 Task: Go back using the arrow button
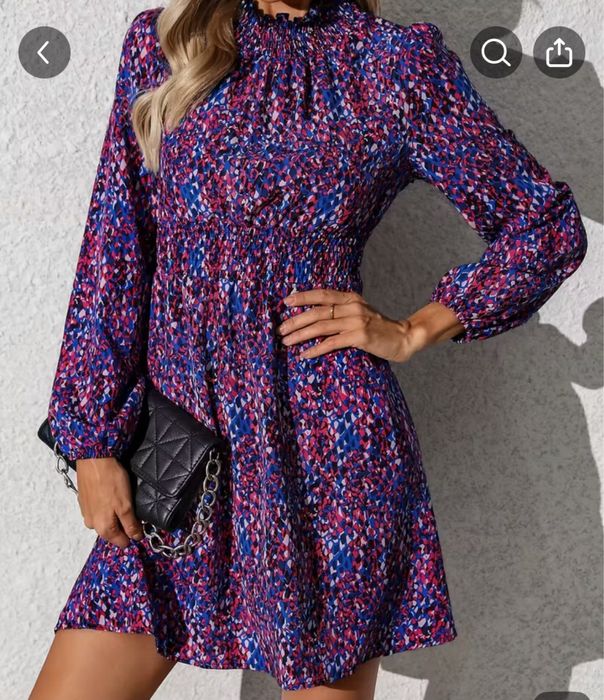[x=44, y=52]
